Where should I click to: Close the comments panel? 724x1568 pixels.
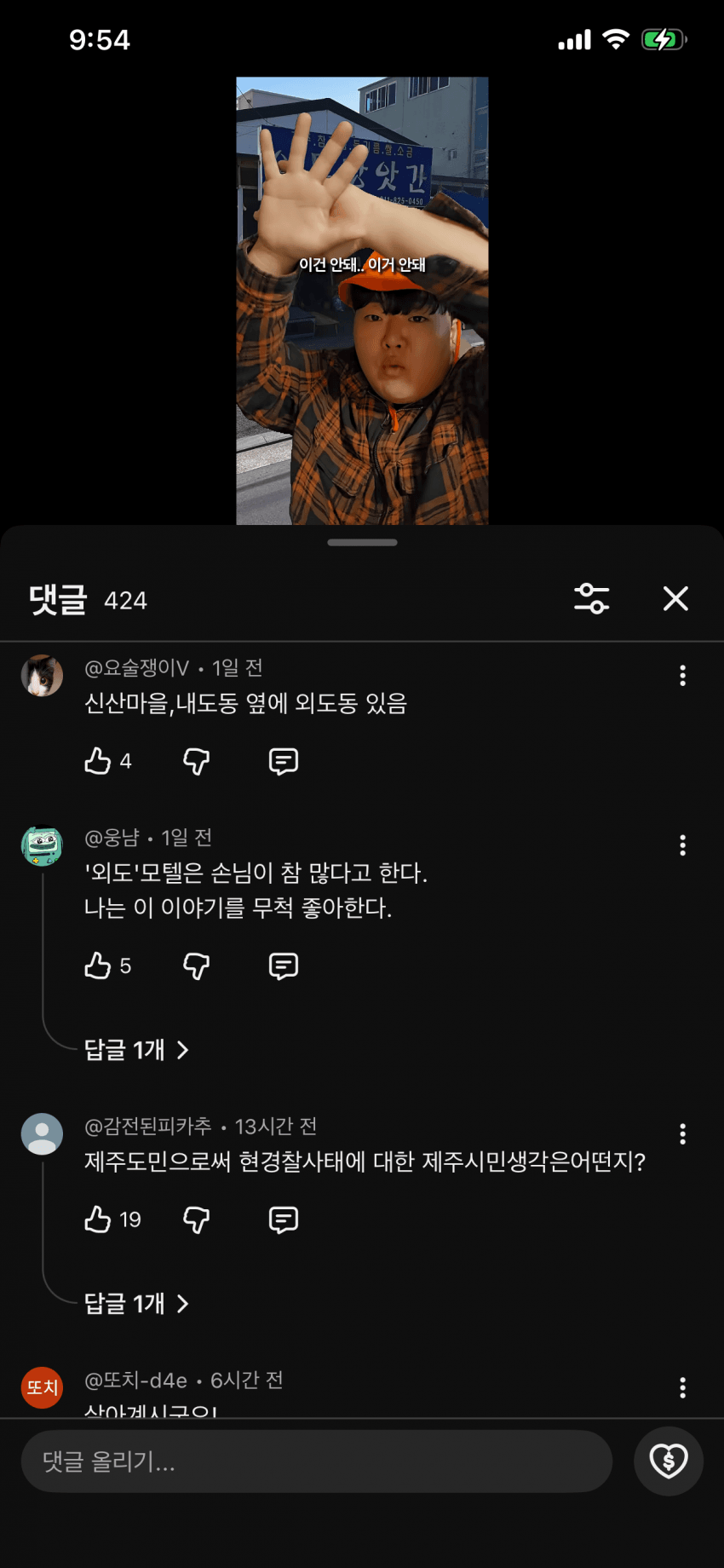pos(675,598)
